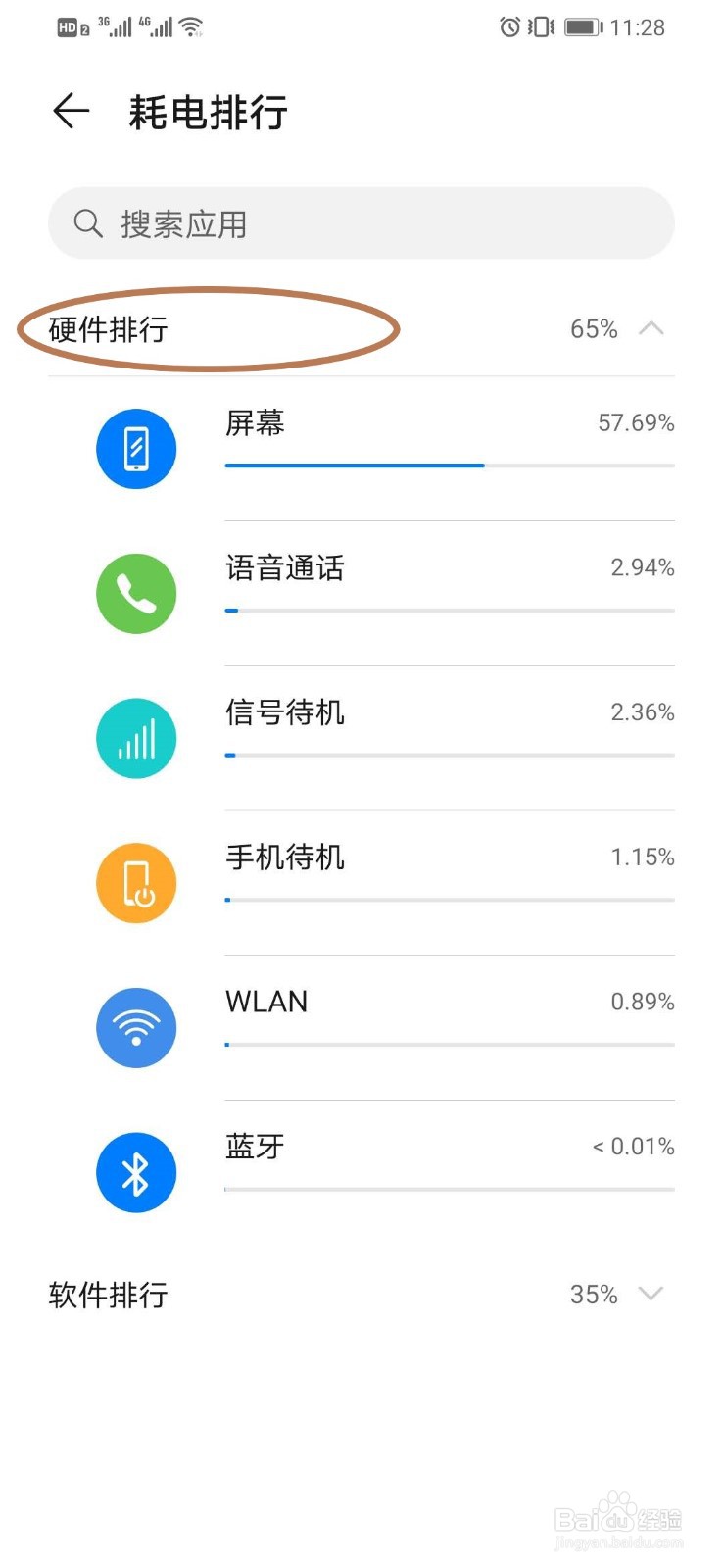Screen dimensions: 723x1568
Task: Tap the screen (屏幕) battery usage icon
Action: click(135, 448)
